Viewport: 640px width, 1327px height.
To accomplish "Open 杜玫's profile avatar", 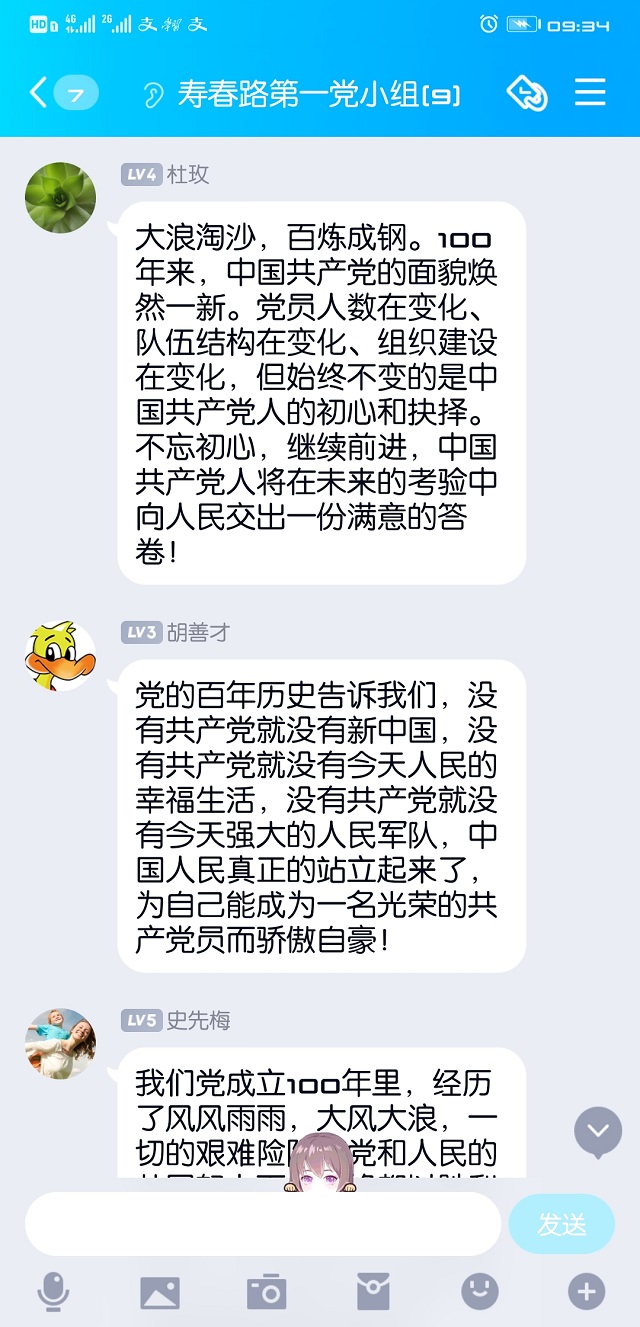I will 60,198.
